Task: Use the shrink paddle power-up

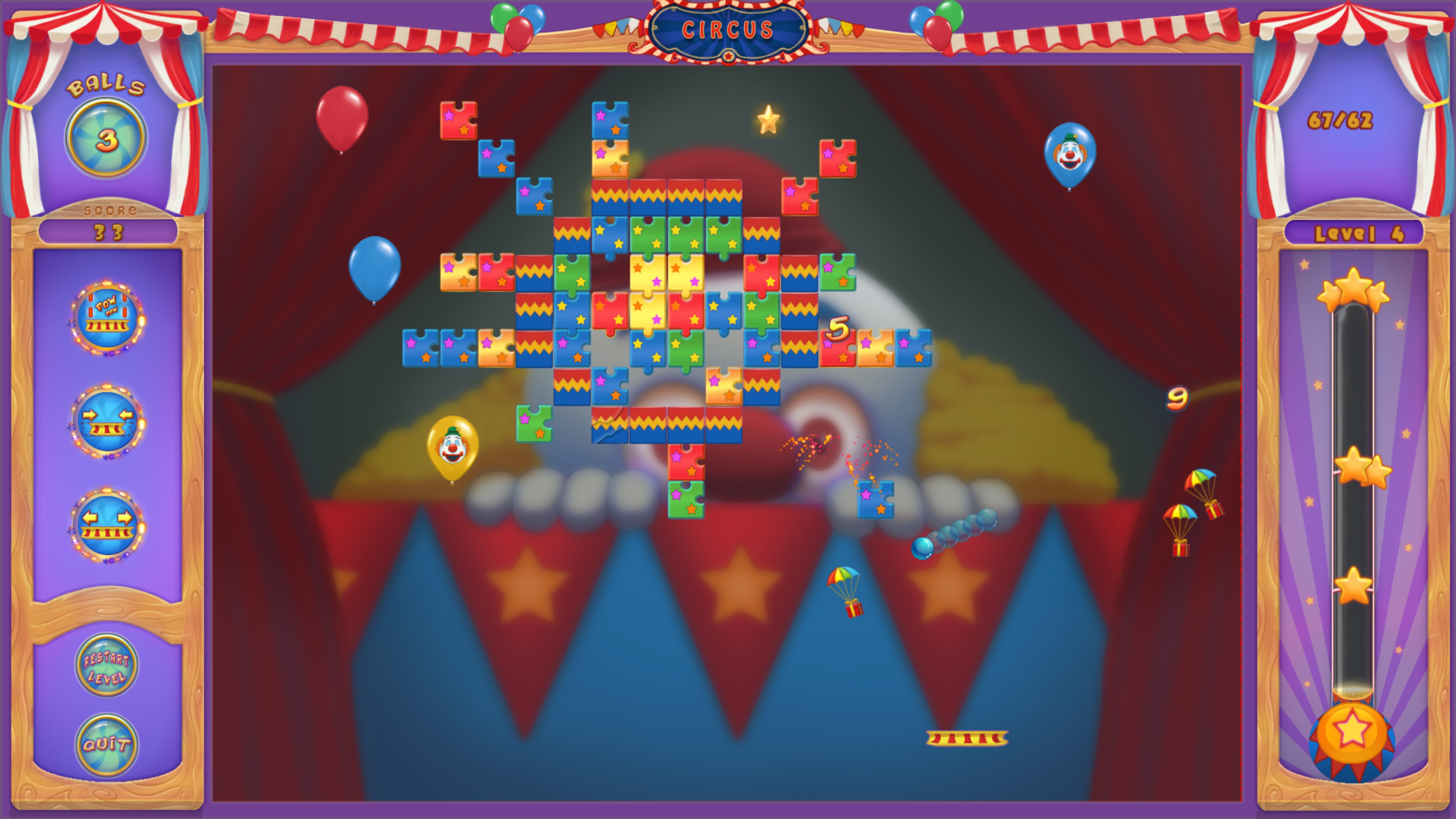Action: (x=107, y=422)
